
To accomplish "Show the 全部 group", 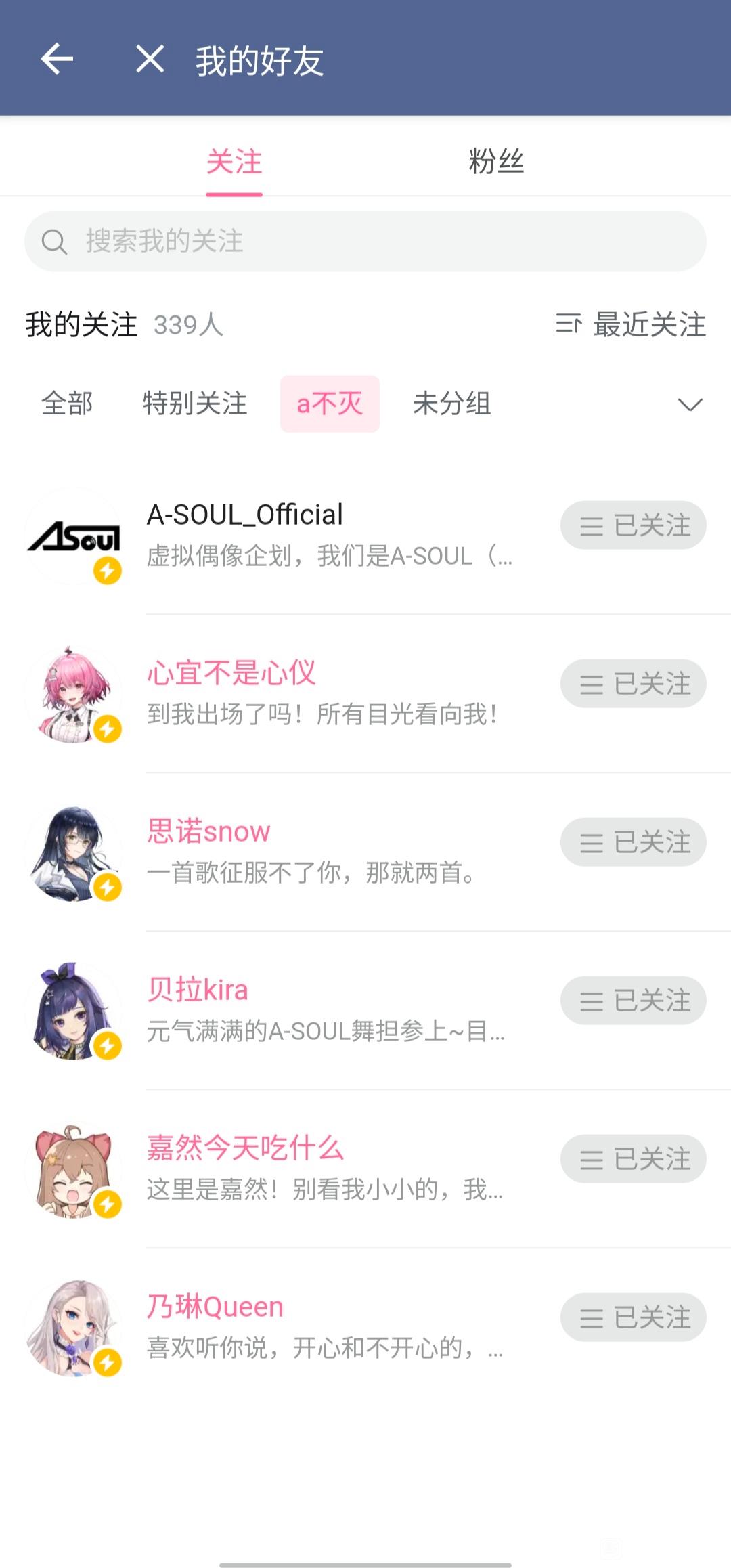I will [x=67, y=404].
